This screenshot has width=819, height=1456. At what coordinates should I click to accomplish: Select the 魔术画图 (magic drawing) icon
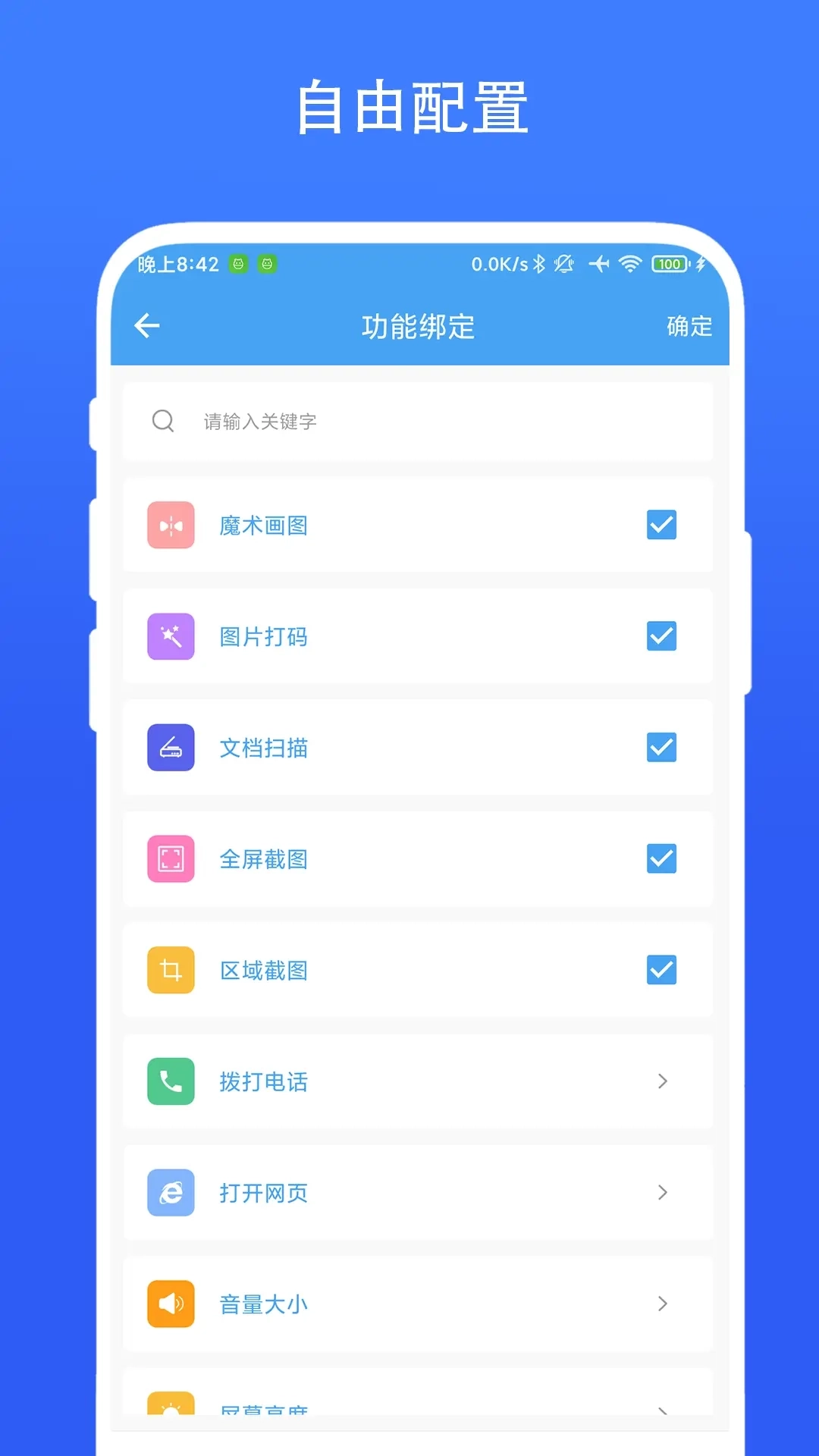click(x=171, y=526)
